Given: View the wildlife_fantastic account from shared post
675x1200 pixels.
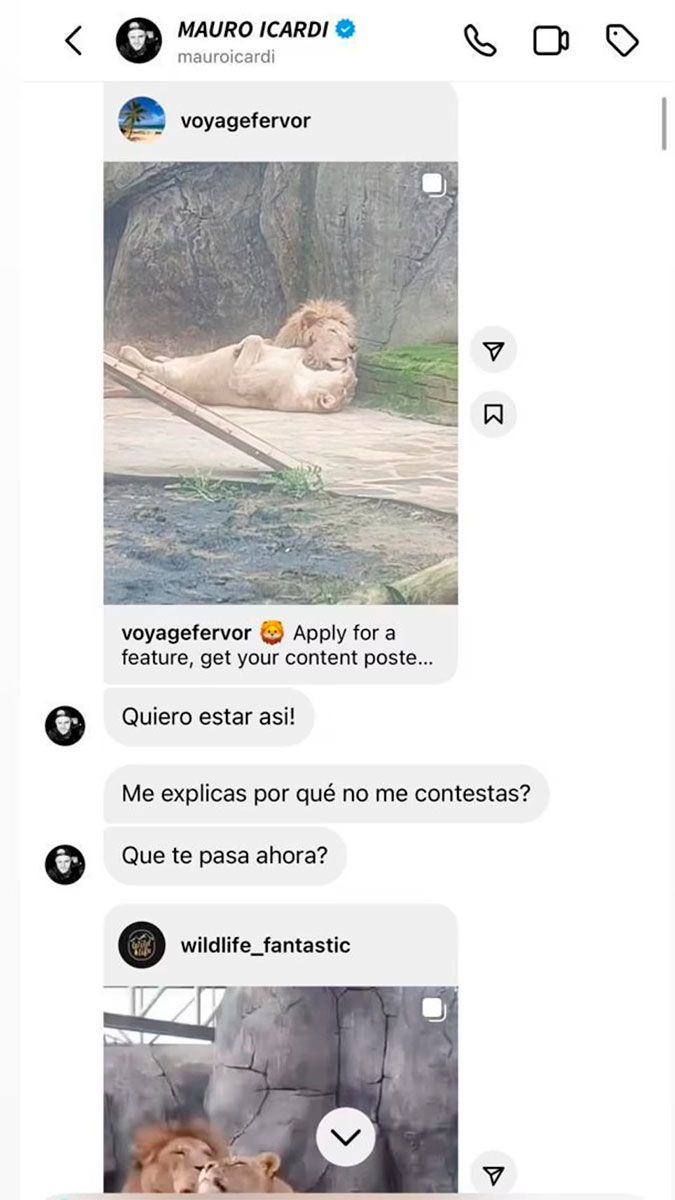Looking at the screenshot, I should [x=265, y=945].
